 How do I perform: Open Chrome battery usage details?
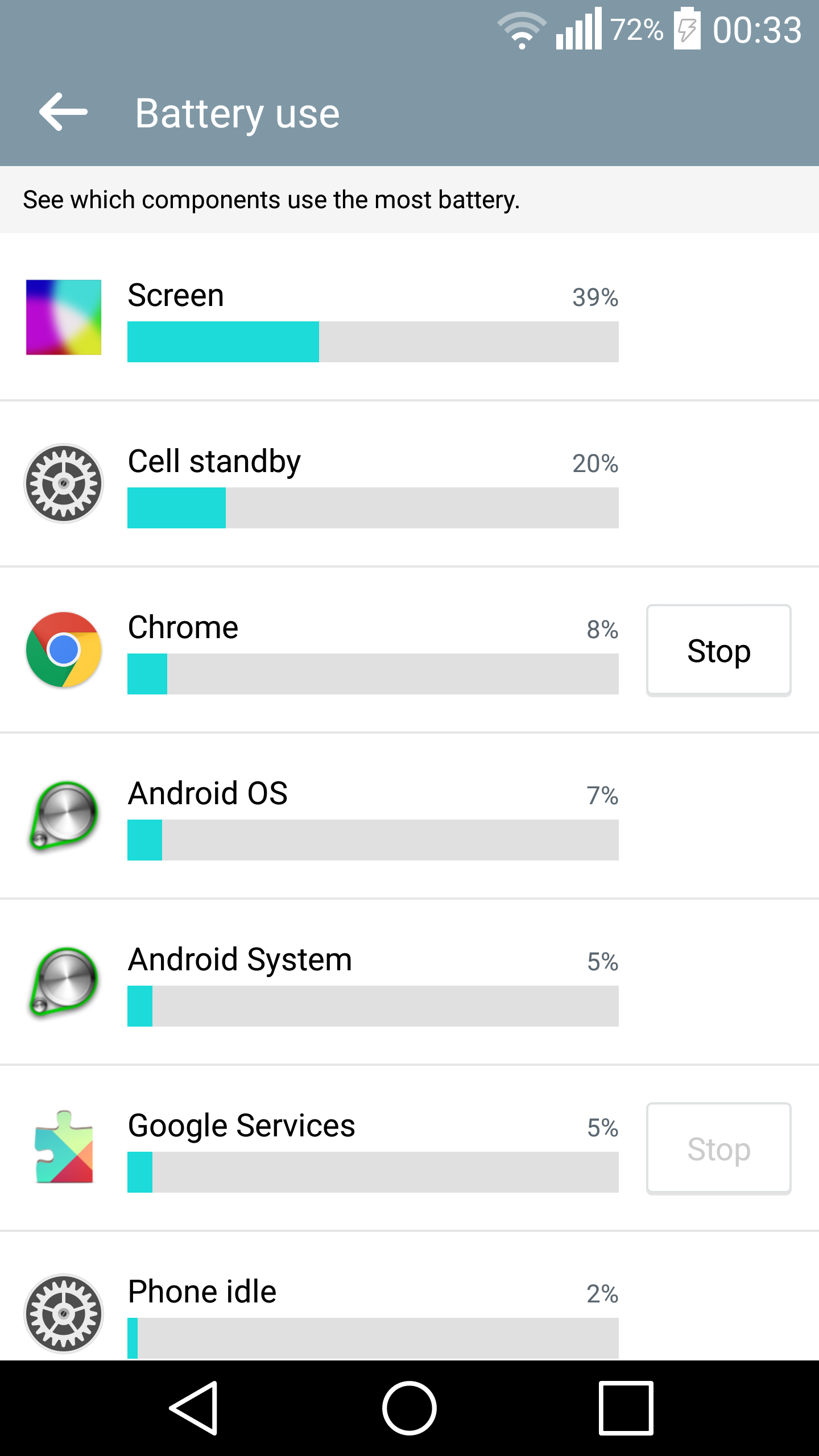point(322,650)
